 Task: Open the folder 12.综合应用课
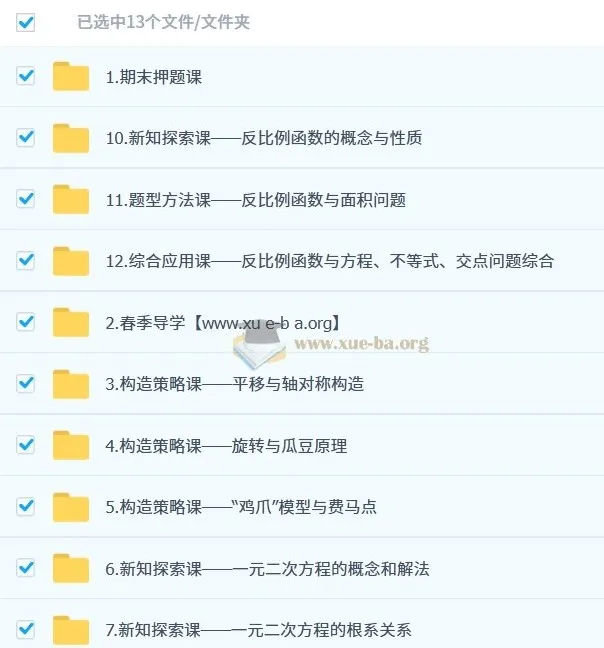329,261
